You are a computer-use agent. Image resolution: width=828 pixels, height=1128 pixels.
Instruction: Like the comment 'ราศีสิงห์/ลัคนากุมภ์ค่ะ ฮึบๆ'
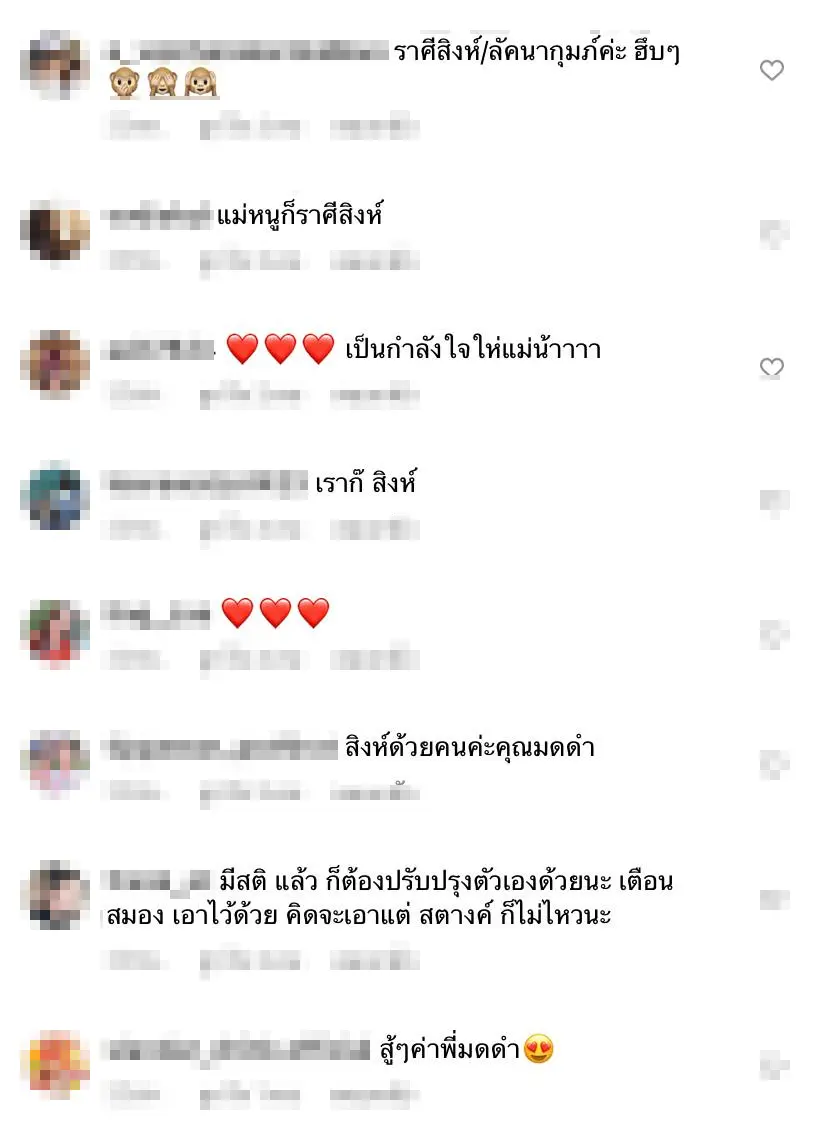(x=771, y=70)
